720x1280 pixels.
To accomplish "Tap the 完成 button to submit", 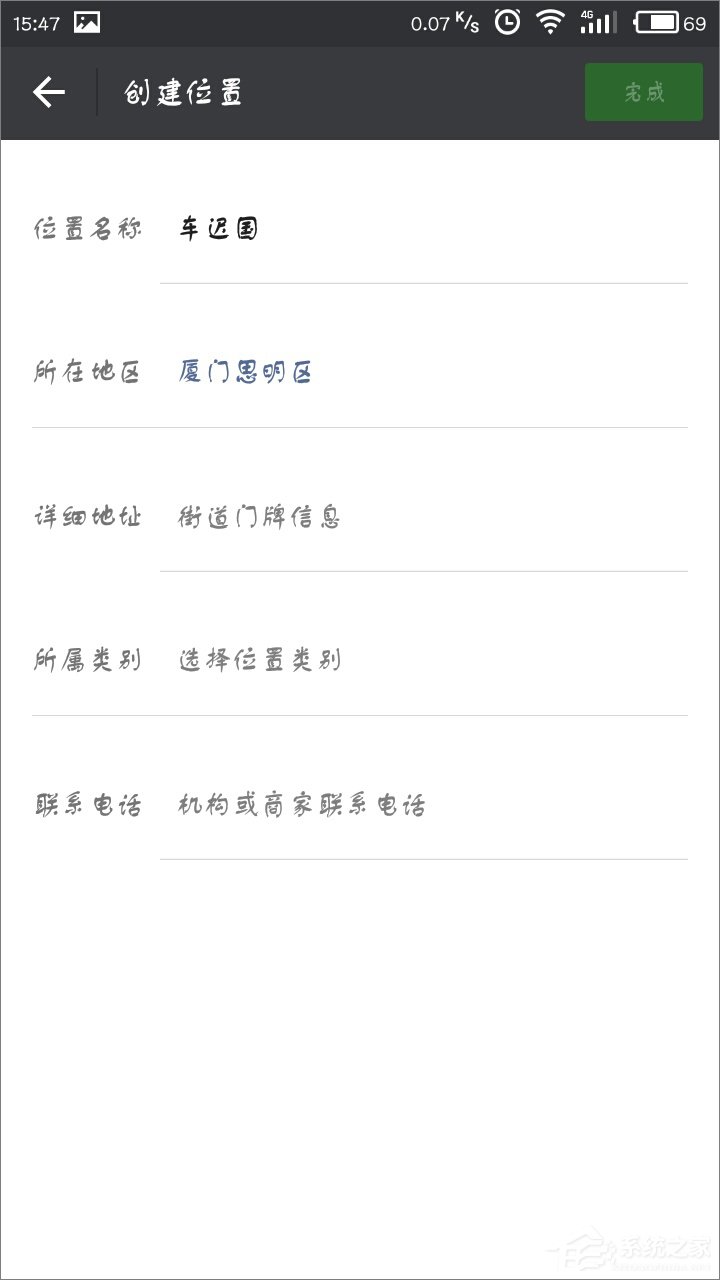I will point(643,91).
